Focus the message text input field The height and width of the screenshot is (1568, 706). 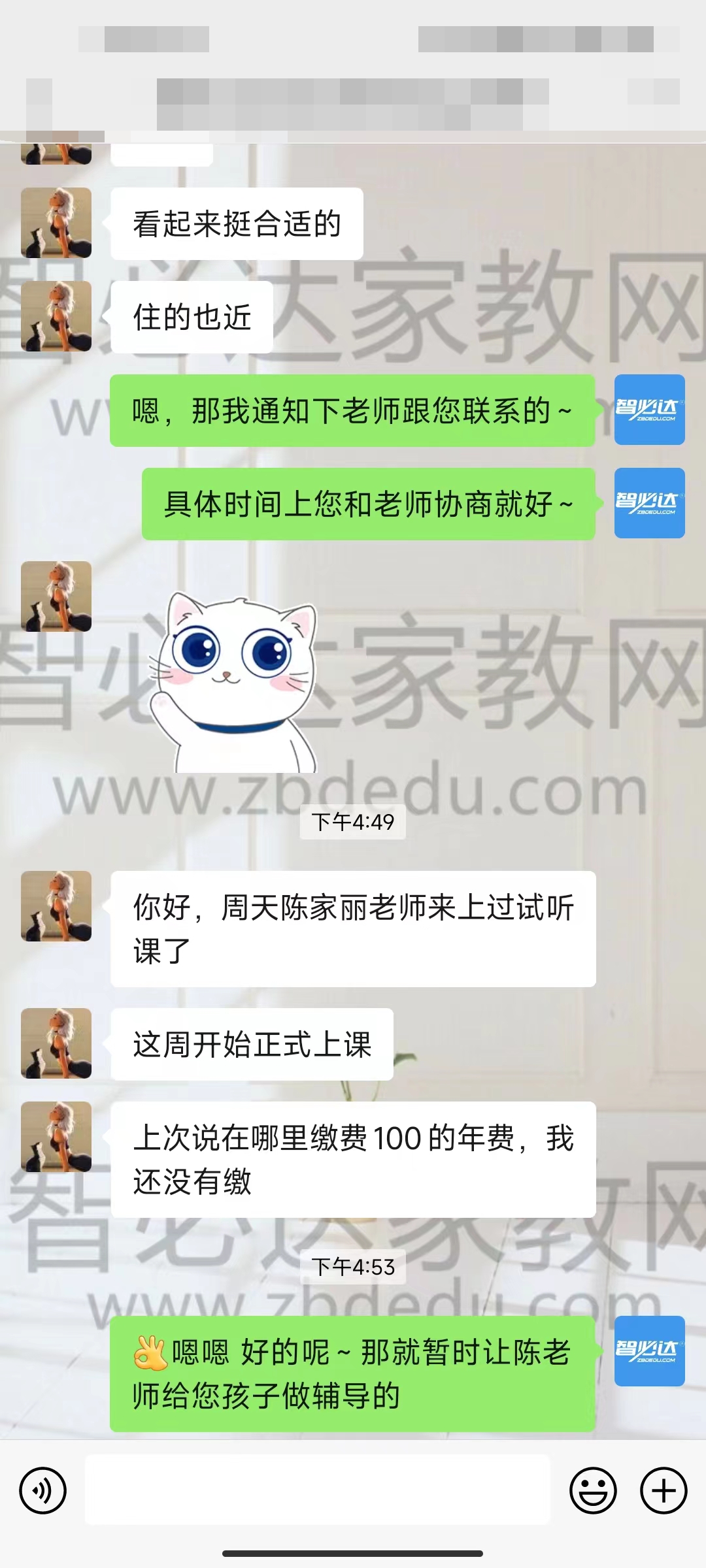tap(318, 1490)
